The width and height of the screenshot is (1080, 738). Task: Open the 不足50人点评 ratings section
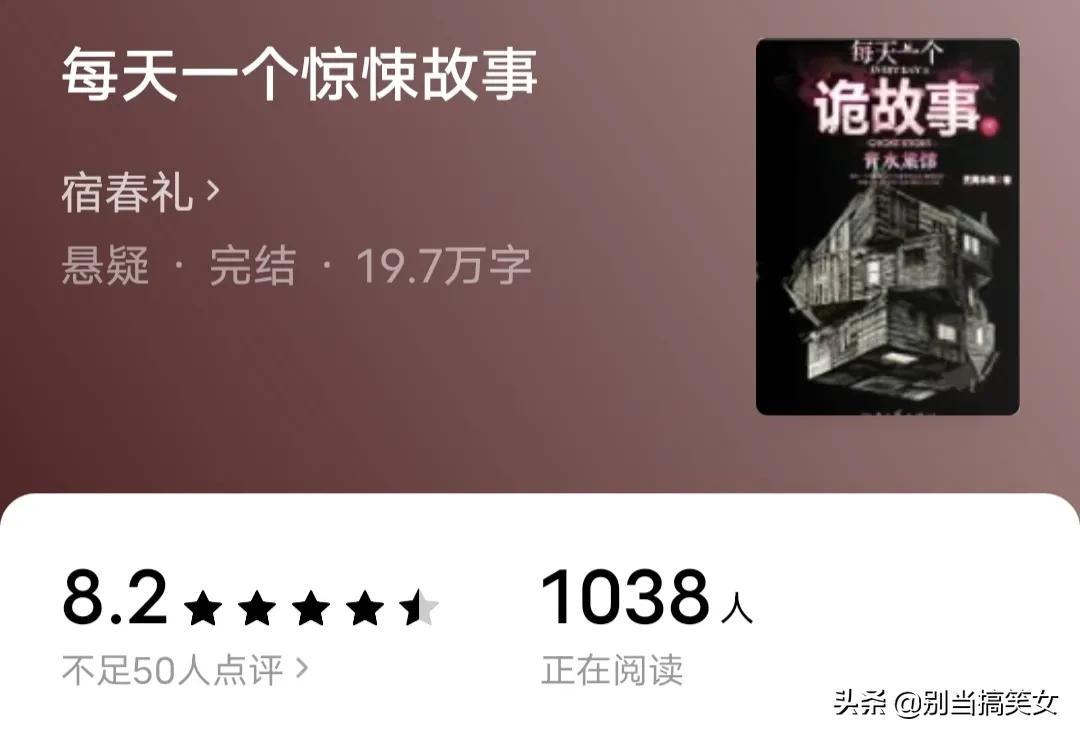[x=185, y=669]
